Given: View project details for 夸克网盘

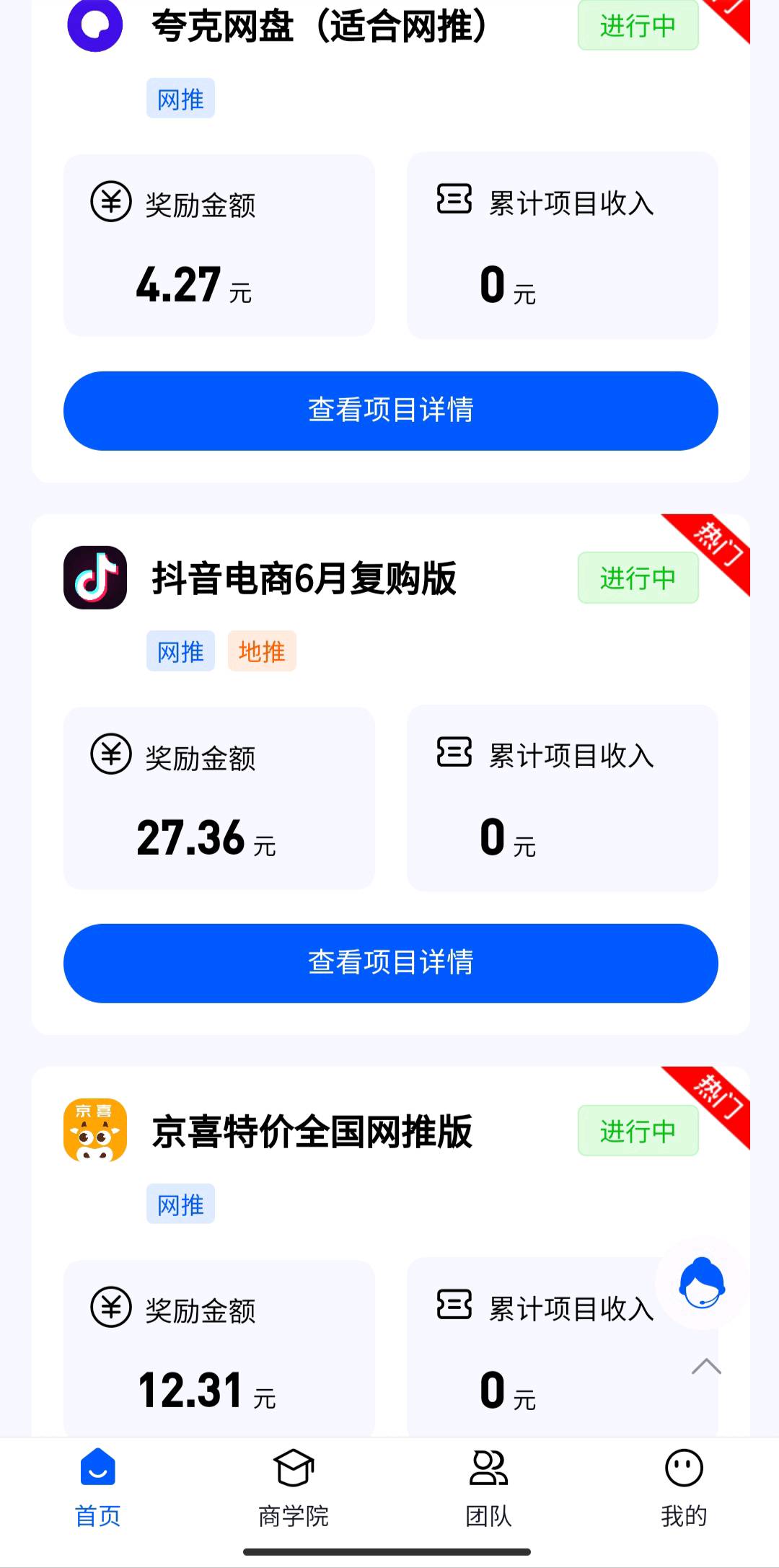Looking at the screenshot, I should (x=390, y=410).
